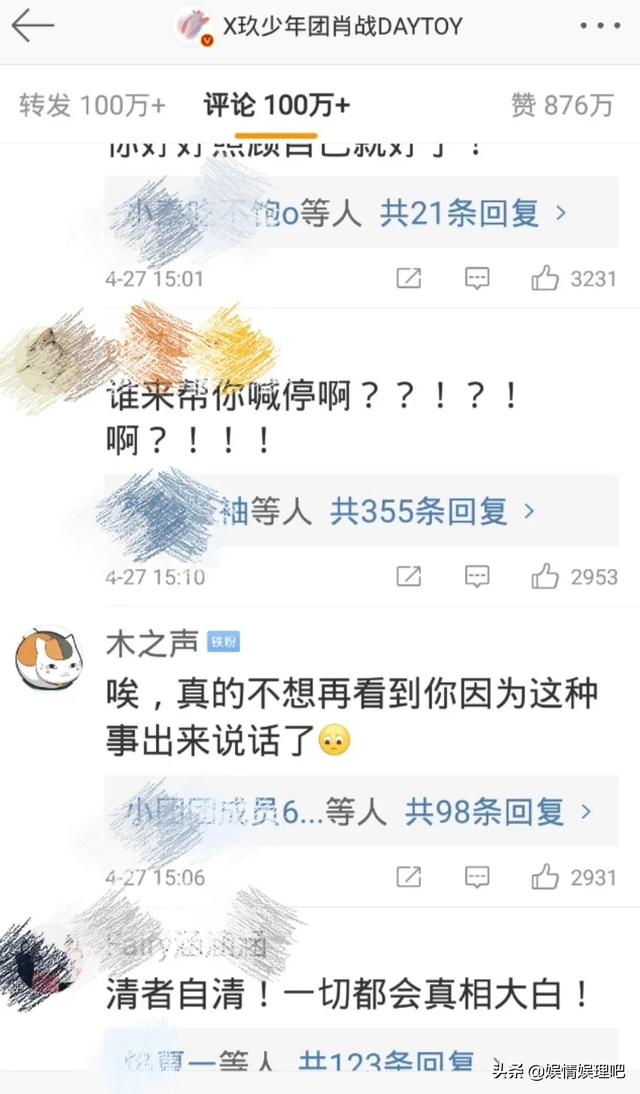
Task: Go back using the top-left arrow
Action: pos(32,26)
